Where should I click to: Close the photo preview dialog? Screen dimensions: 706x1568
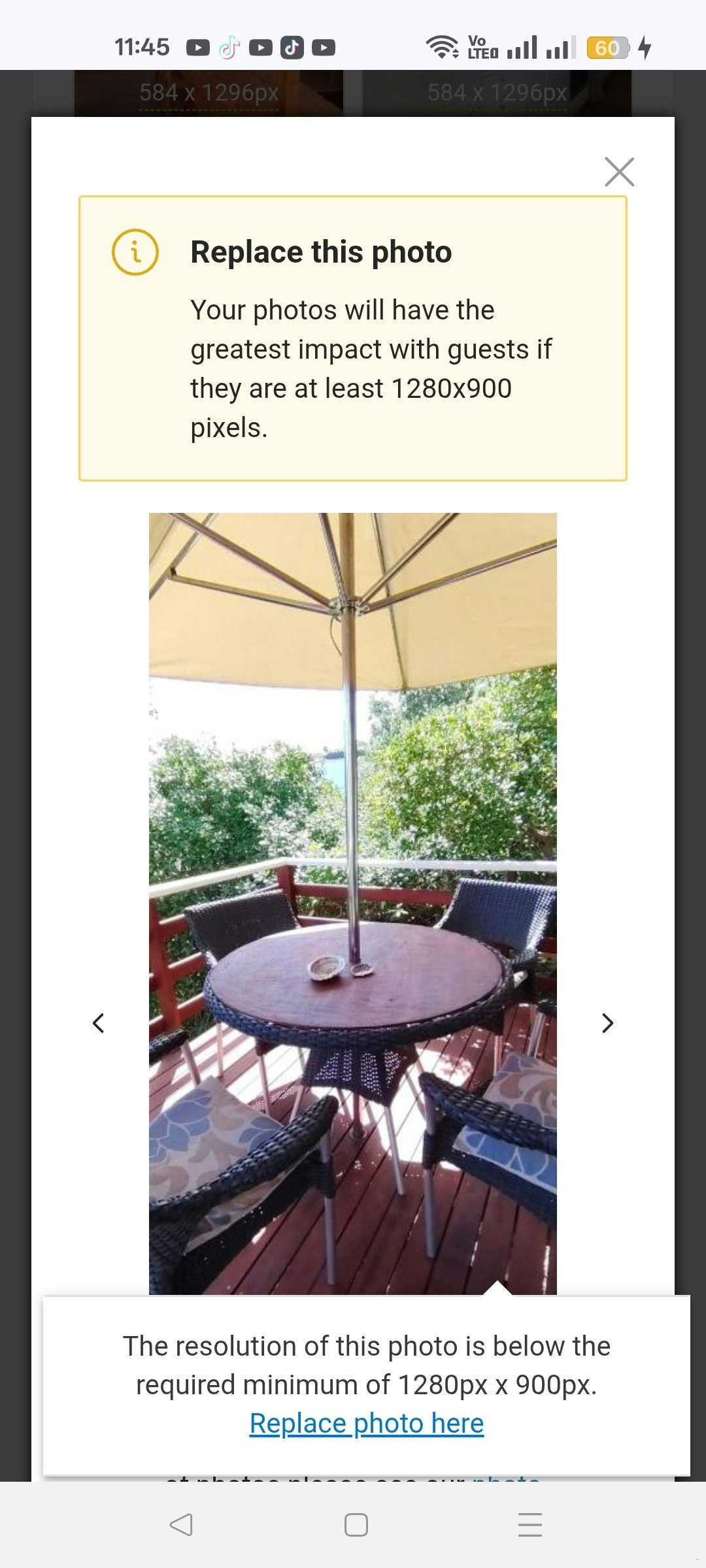[x=619, y=172]
